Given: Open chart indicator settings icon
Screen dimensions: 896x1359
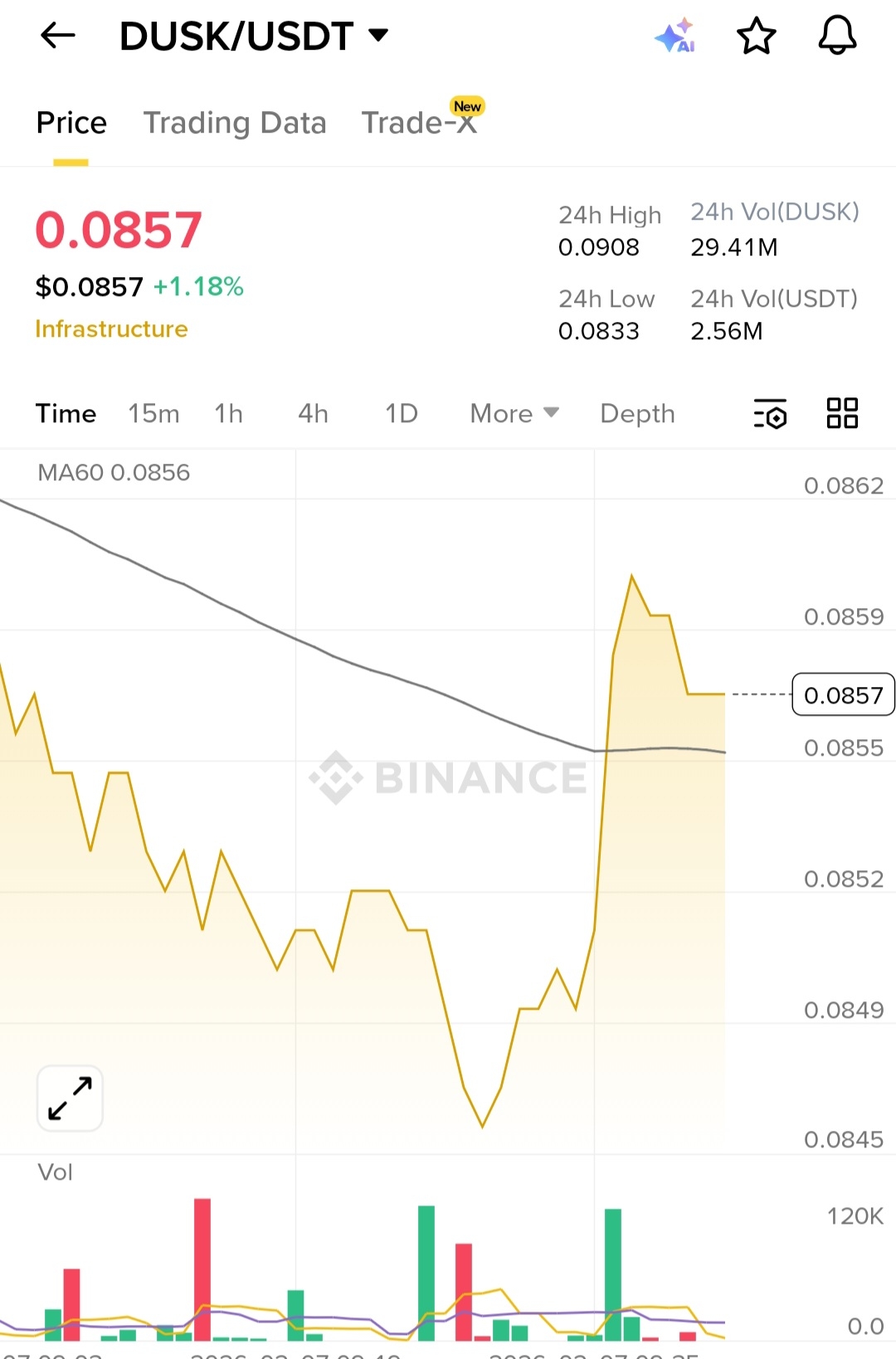Looking at the screenshot, I should [x=770, y=413].
